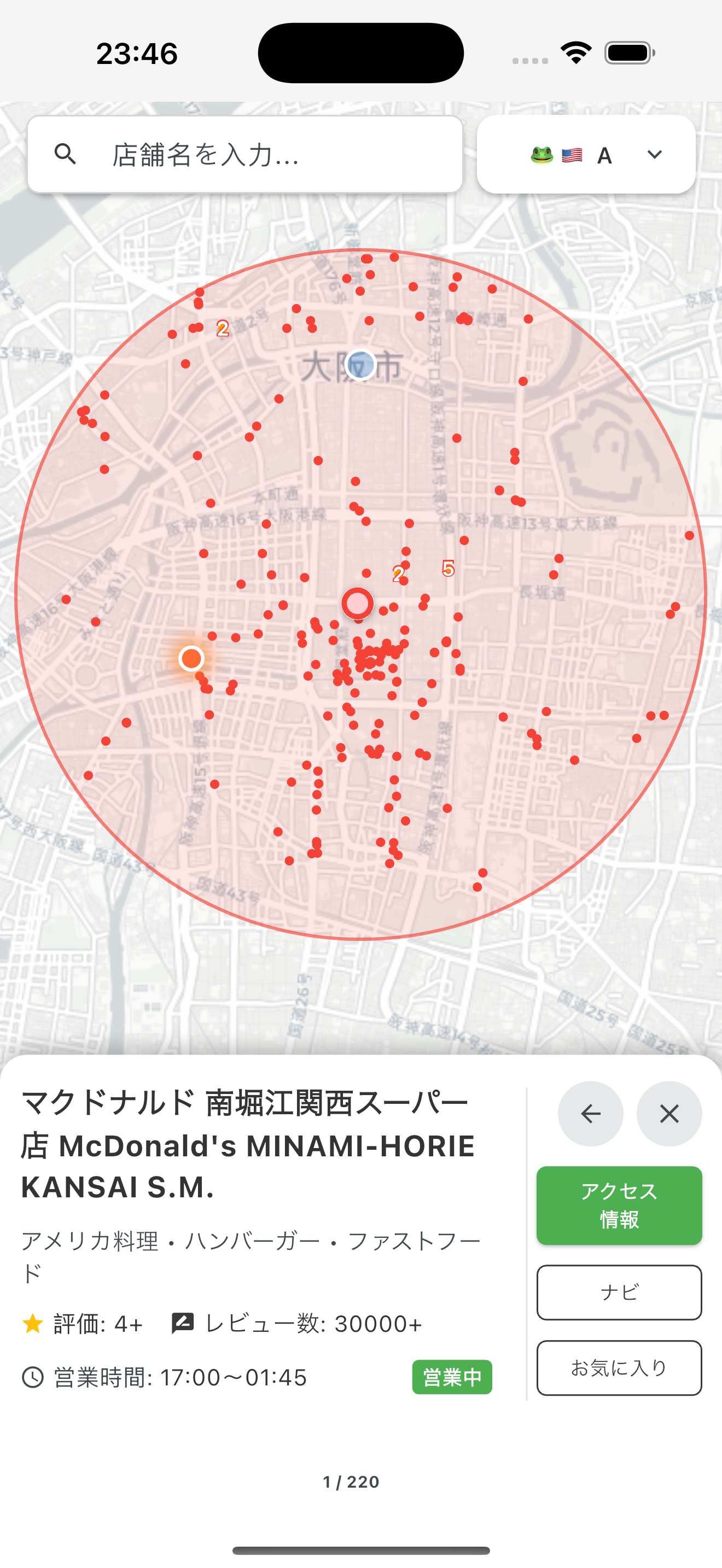The image size is (722, 1568).
Task: Toggle お気に入り to favorite this store
Action: pos(619,1368)
